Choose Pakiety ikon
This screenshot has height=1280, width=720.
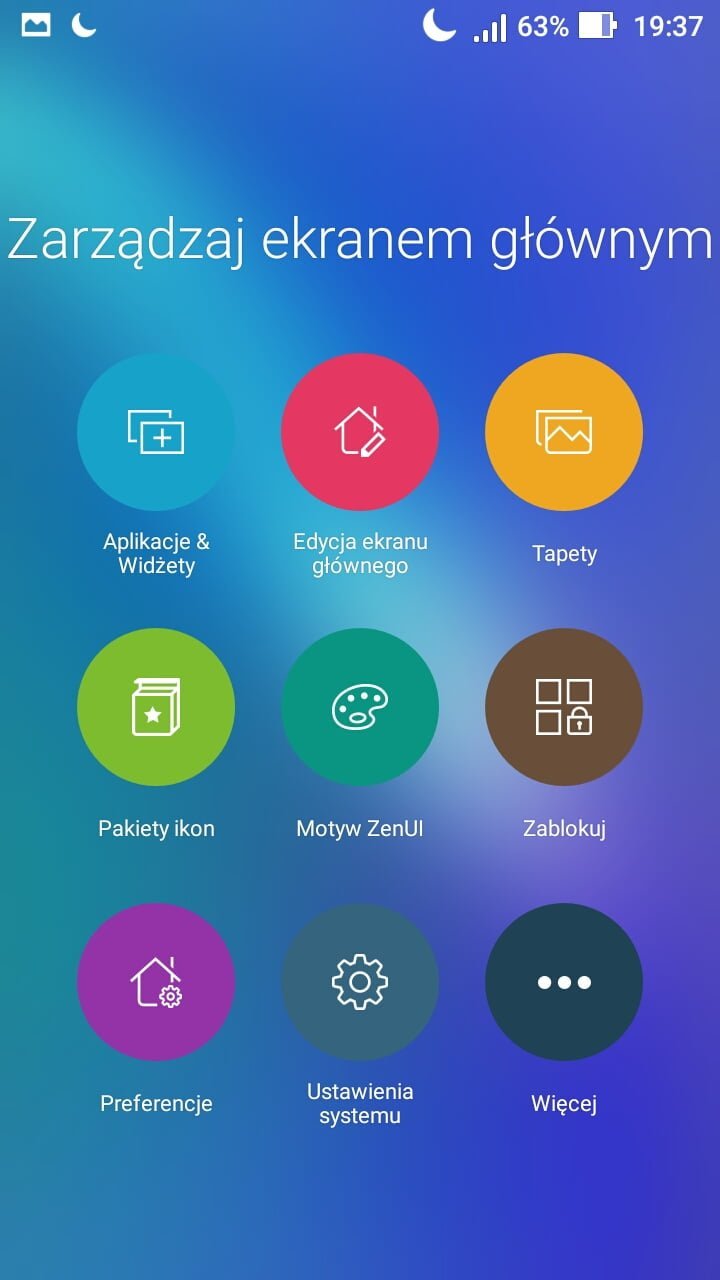pyautogui.click(x=156, y=707)
